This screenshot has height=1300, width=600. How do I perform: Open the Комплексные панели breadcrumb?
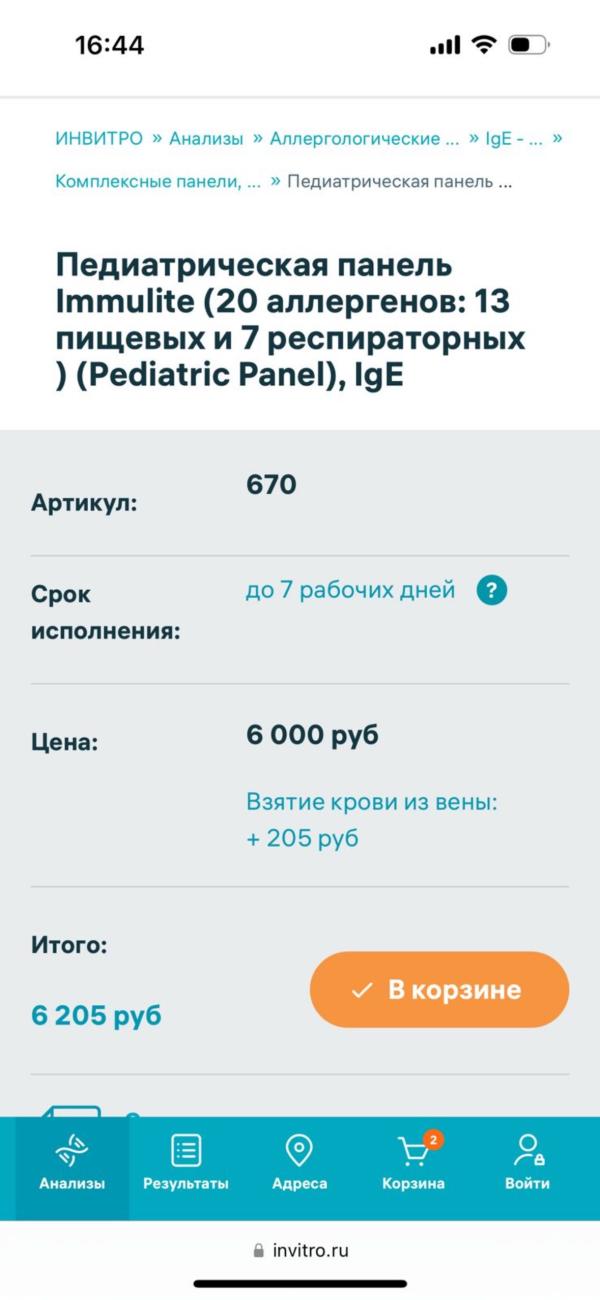(x=158, y=182)
